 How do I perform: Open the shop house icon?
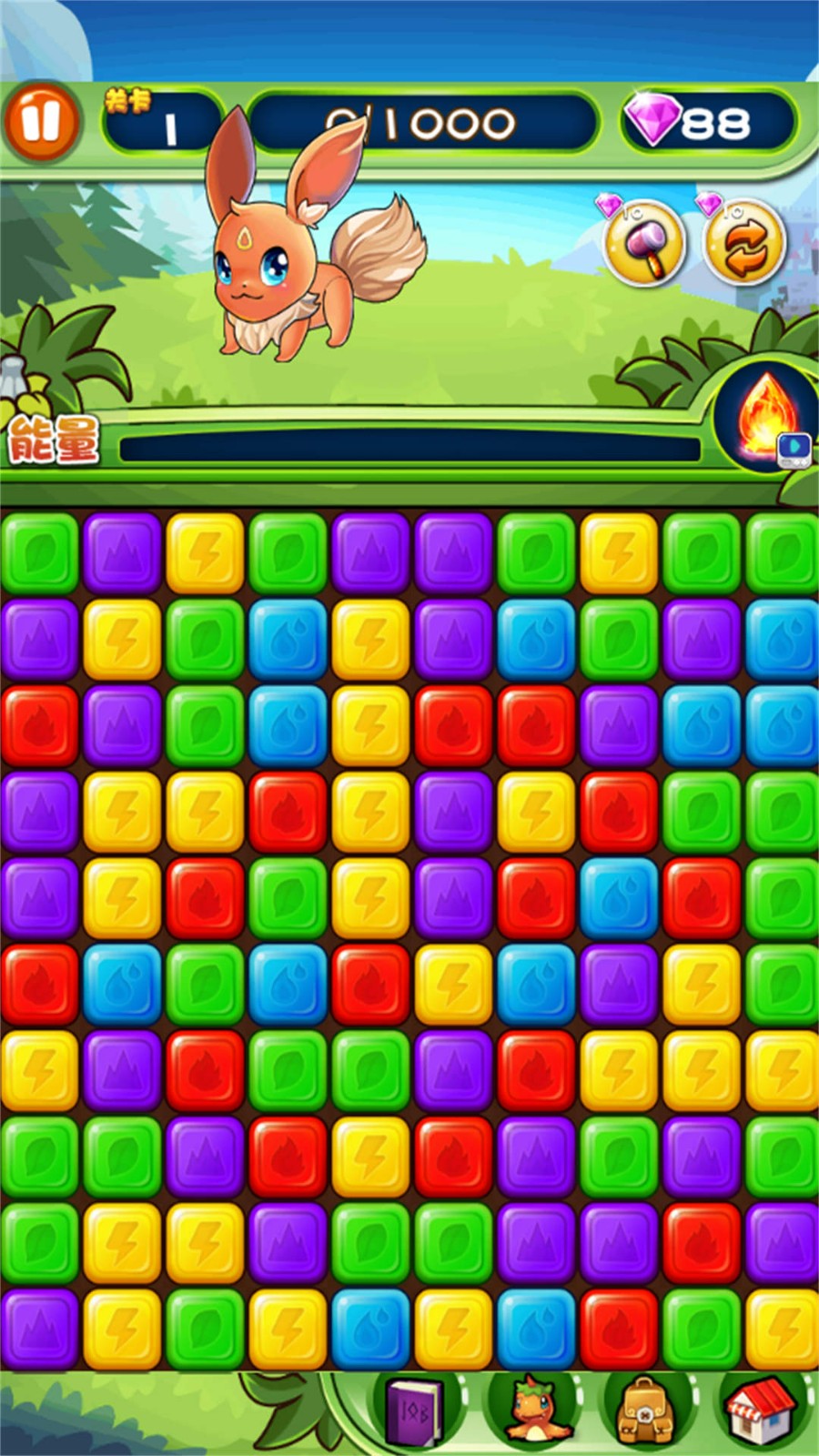(x=761, y=1410)
